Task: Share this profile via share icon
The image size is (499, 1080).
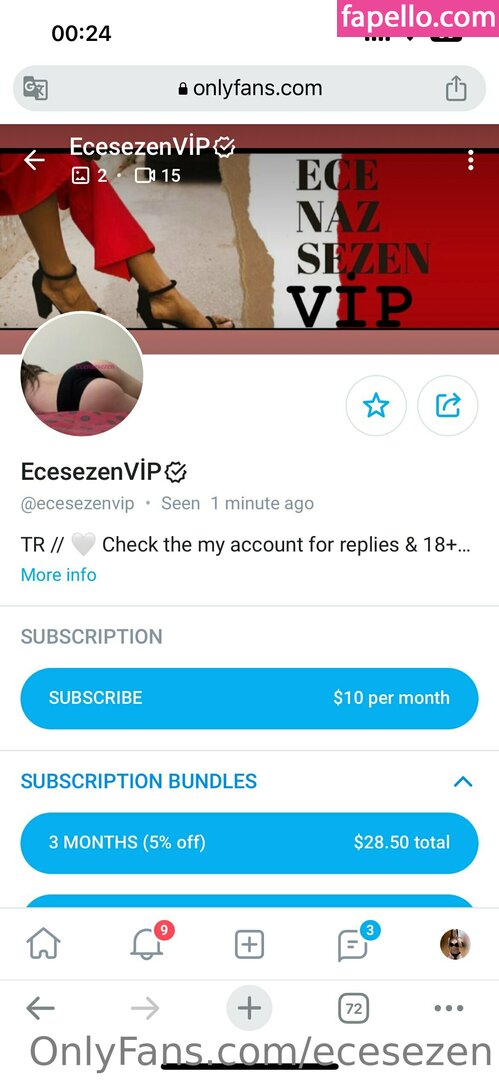Action: [447, 405]
